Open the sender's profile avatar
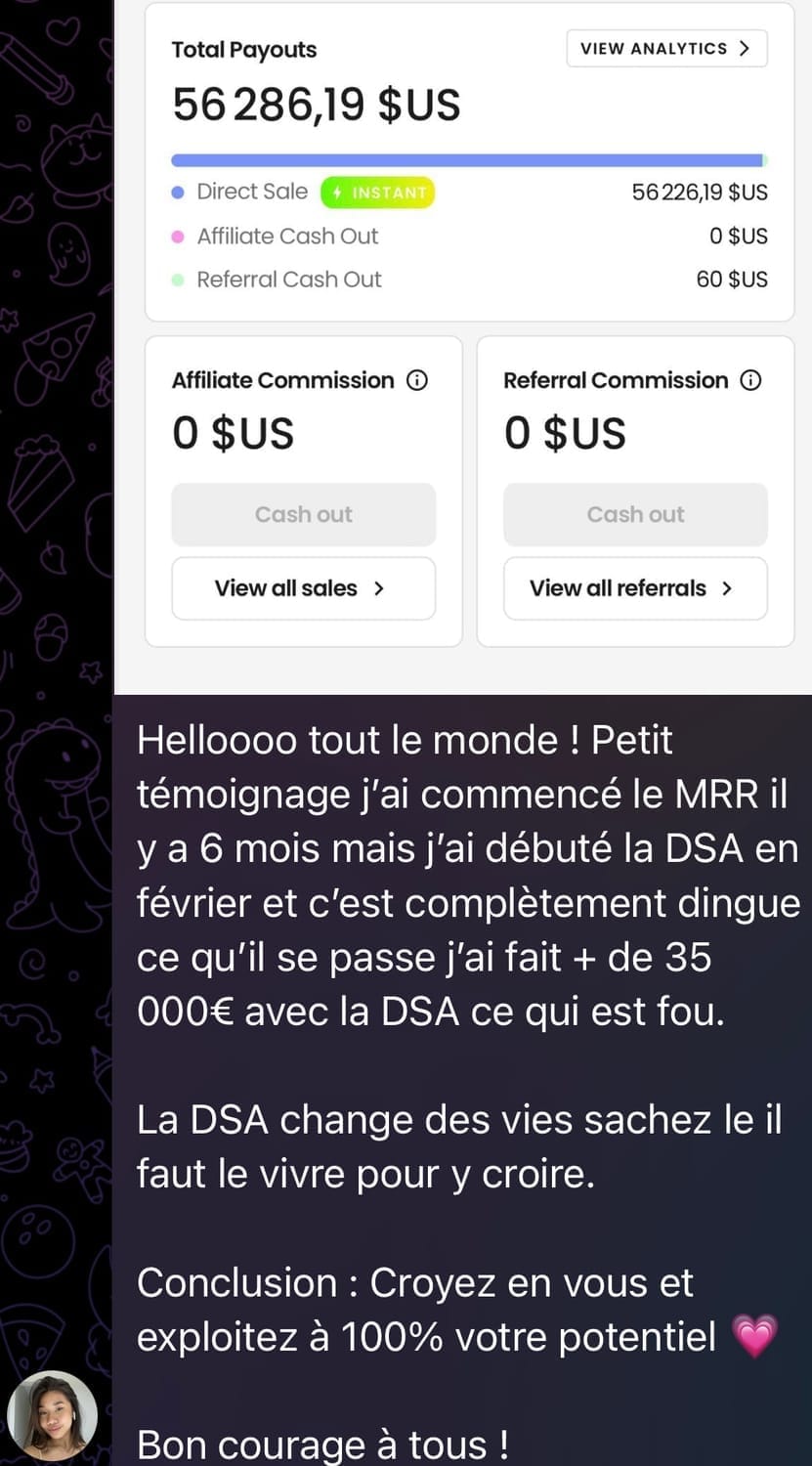812x1466 pixels. [x=52, y=1414]
